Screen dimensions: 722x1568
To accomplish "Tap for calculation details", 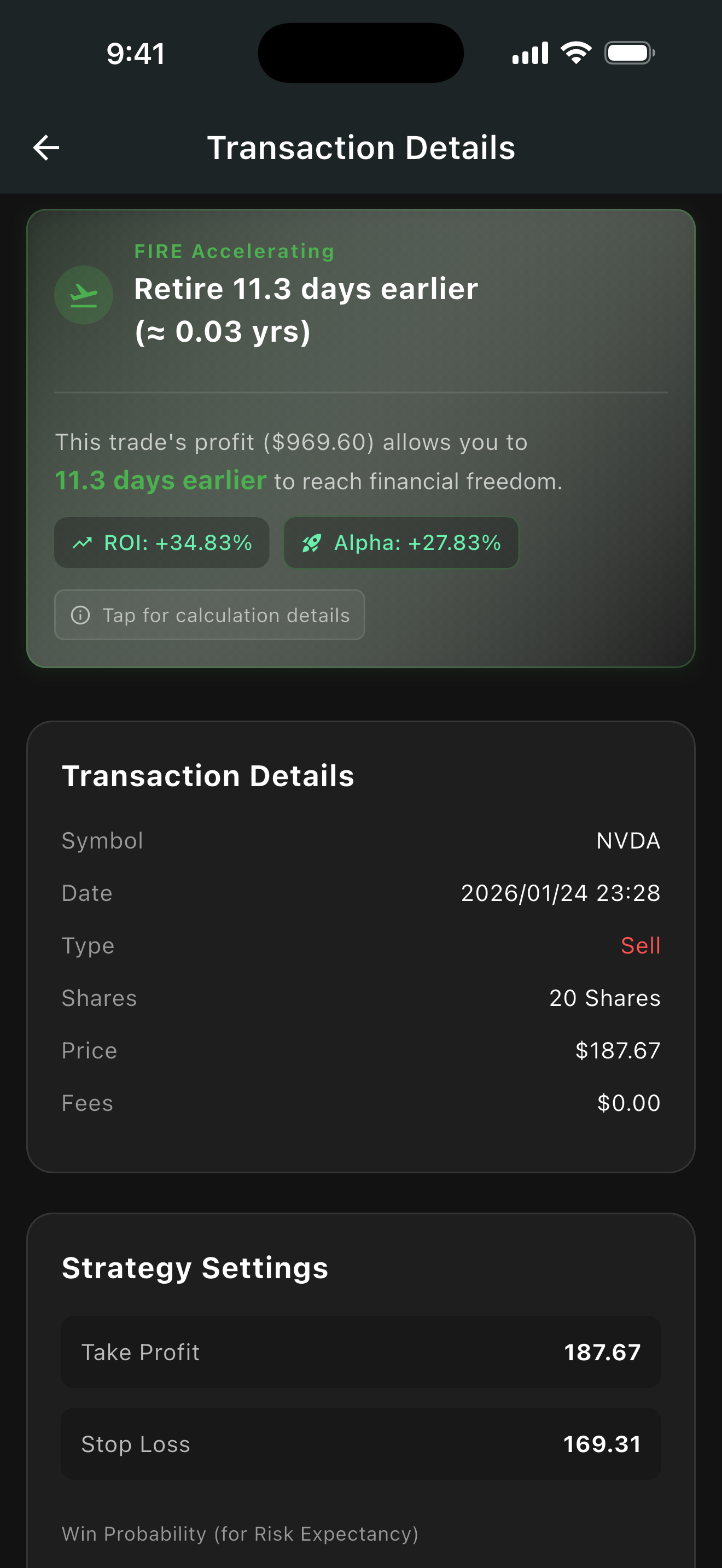I will 209,616.
